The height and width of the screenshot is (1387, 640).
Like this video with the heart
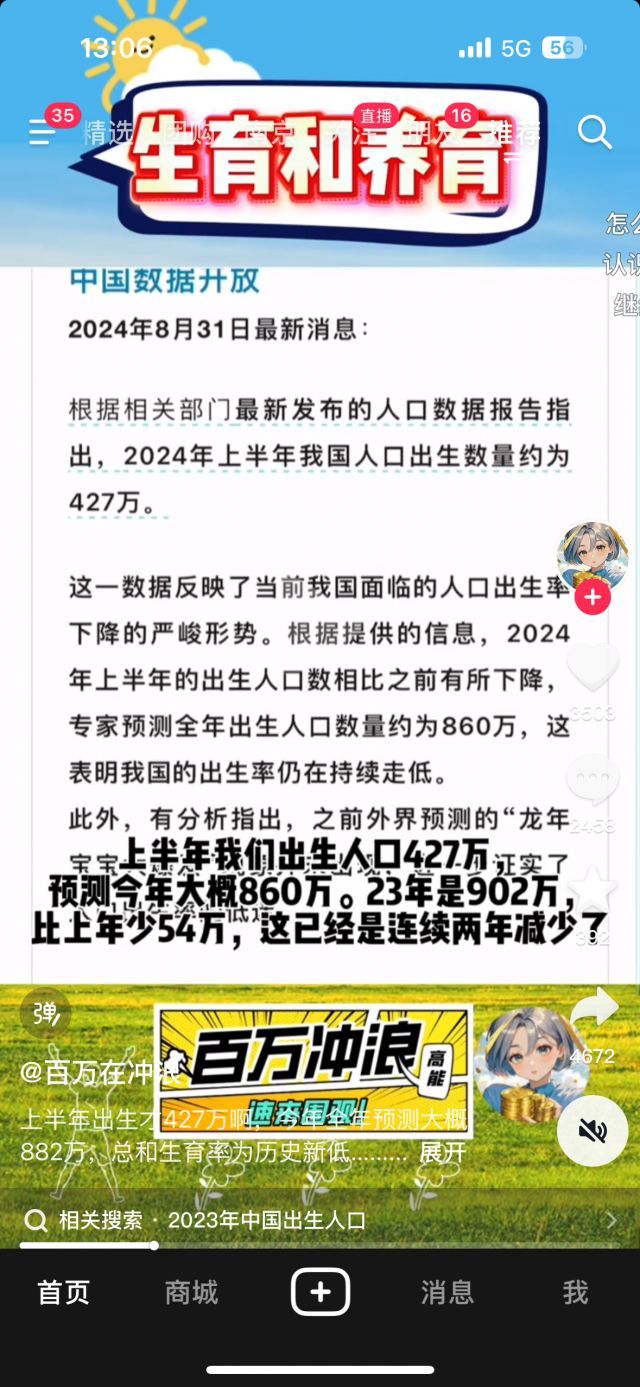click(x=592, y=668)
